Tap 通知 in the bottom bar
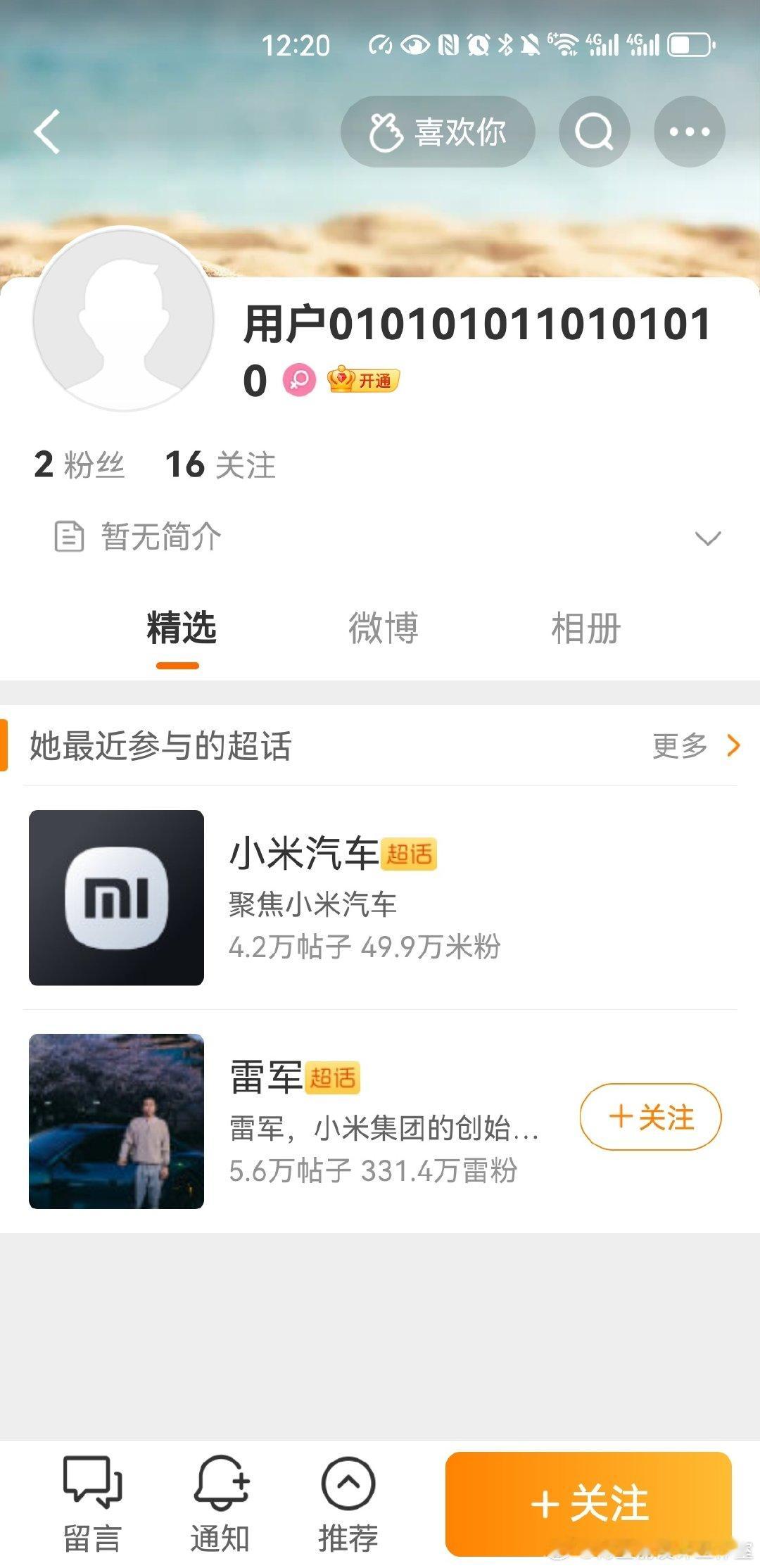Image resolution: width=760 pixels, height=1568 pixels. [220, 1504]
